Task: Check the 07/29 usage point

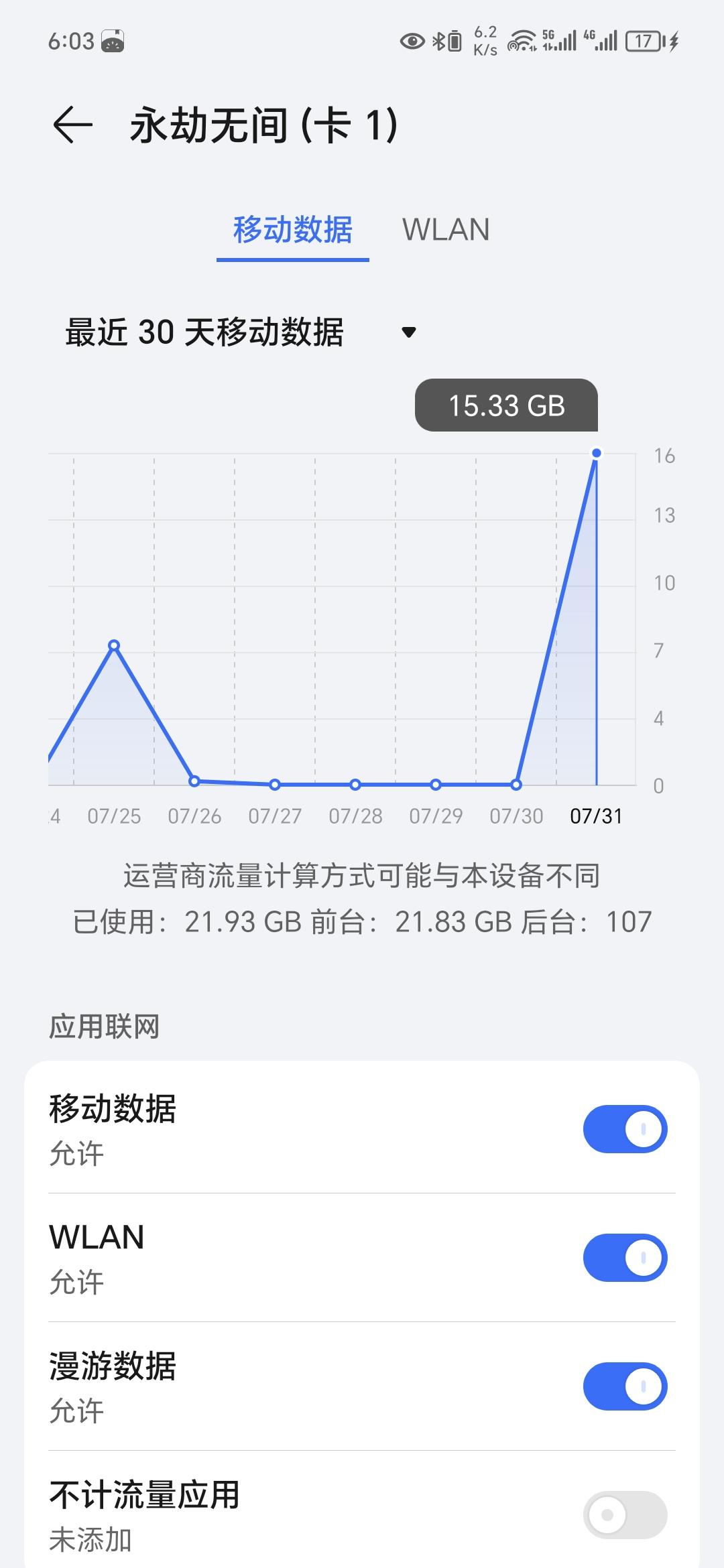Action: click(436, 784)
